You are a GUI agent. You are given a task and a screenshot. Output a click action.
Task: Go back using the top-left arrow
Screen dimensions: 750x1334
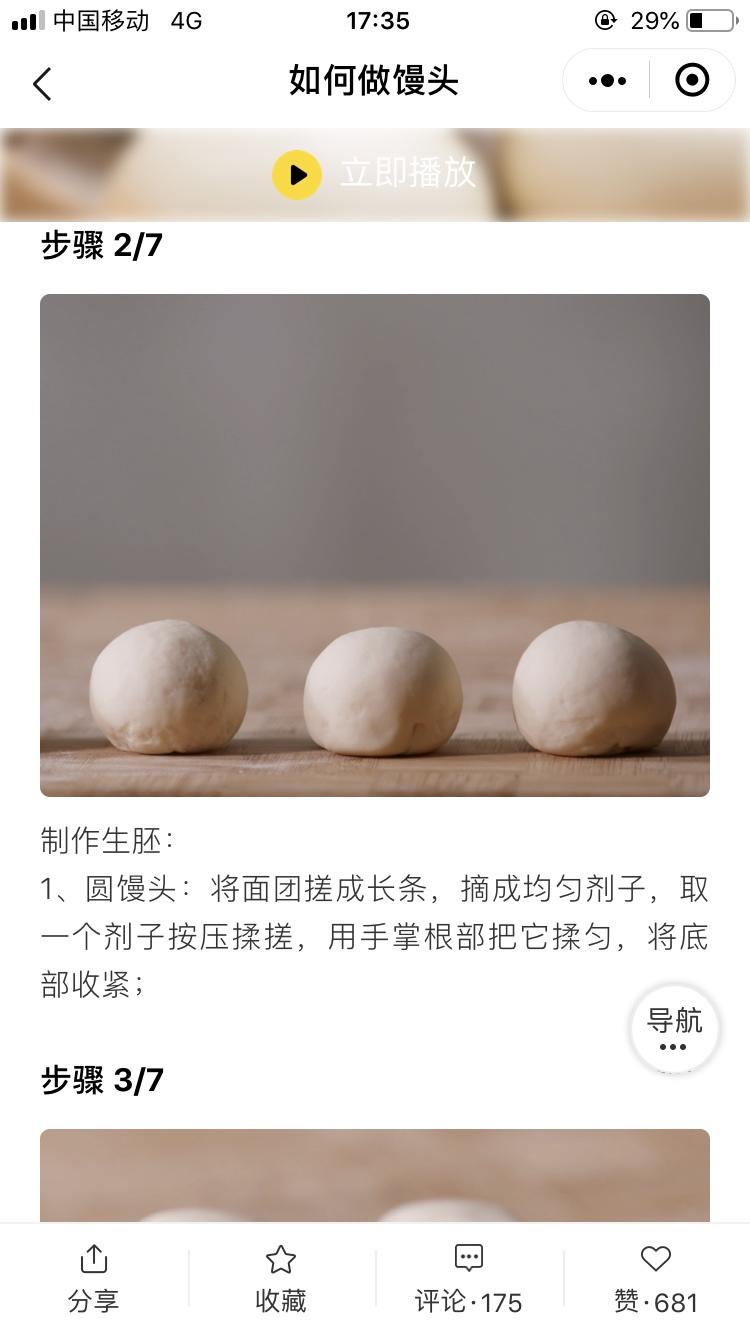click(x=42, y=84)
